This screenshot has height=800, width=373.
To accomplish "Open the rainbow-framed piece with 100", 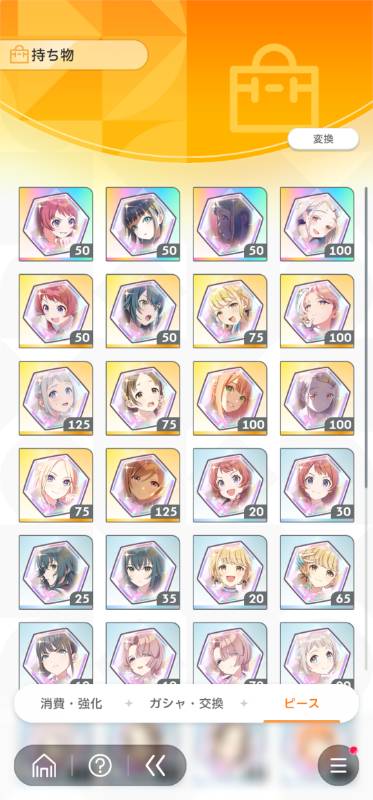I will (317, 224).
